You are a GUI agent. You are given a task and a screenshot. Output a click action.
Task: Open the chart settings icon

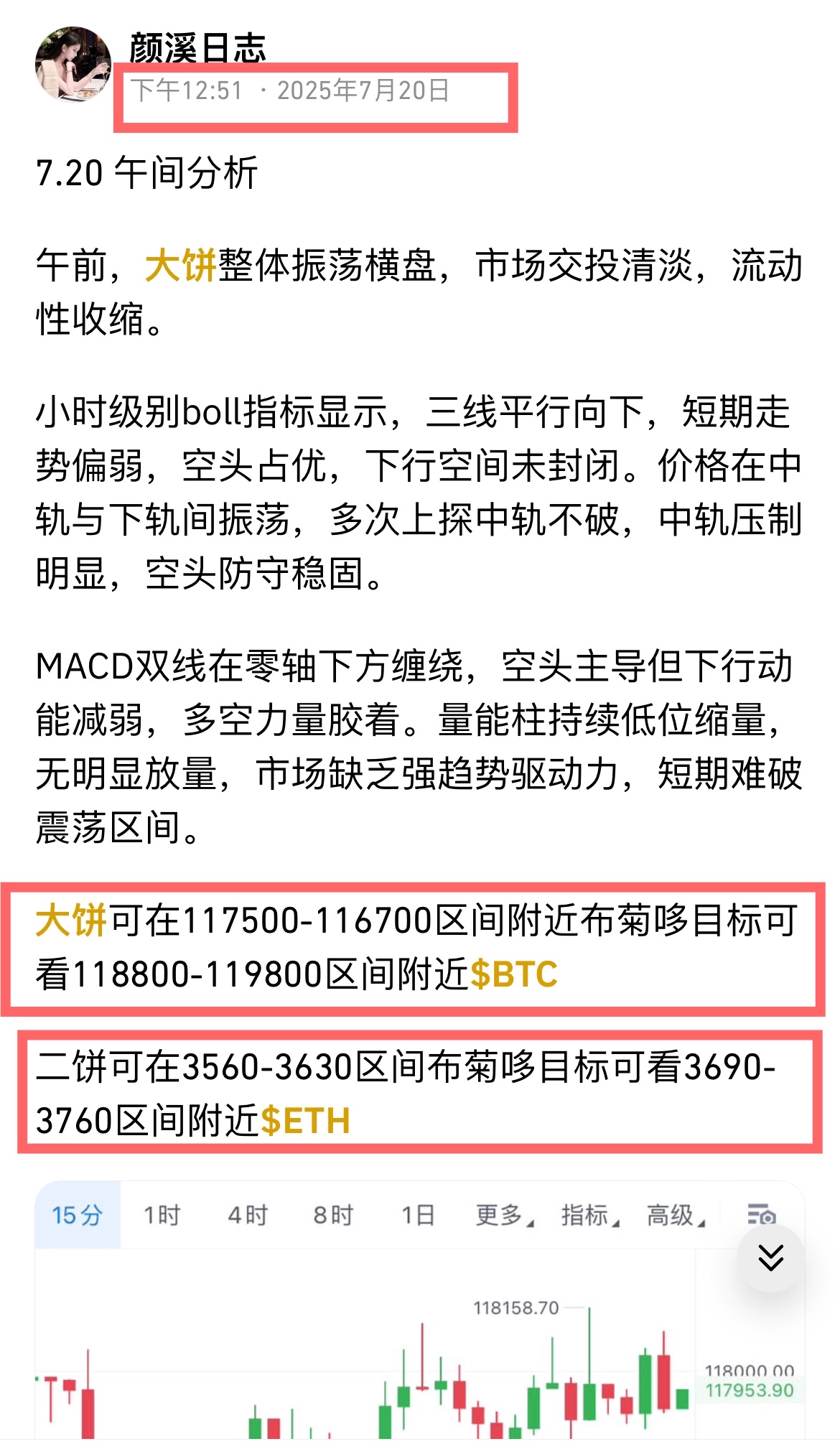click(x=761, y=1214)
